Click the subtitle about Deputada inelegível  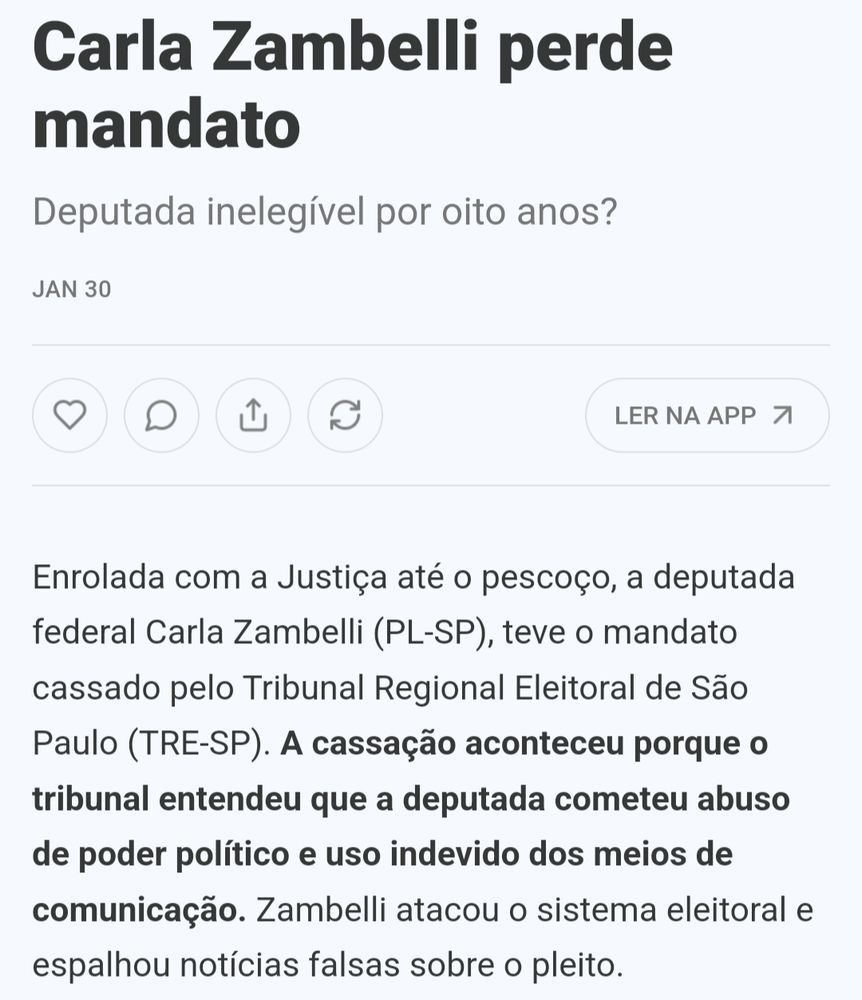pos(325,212)
